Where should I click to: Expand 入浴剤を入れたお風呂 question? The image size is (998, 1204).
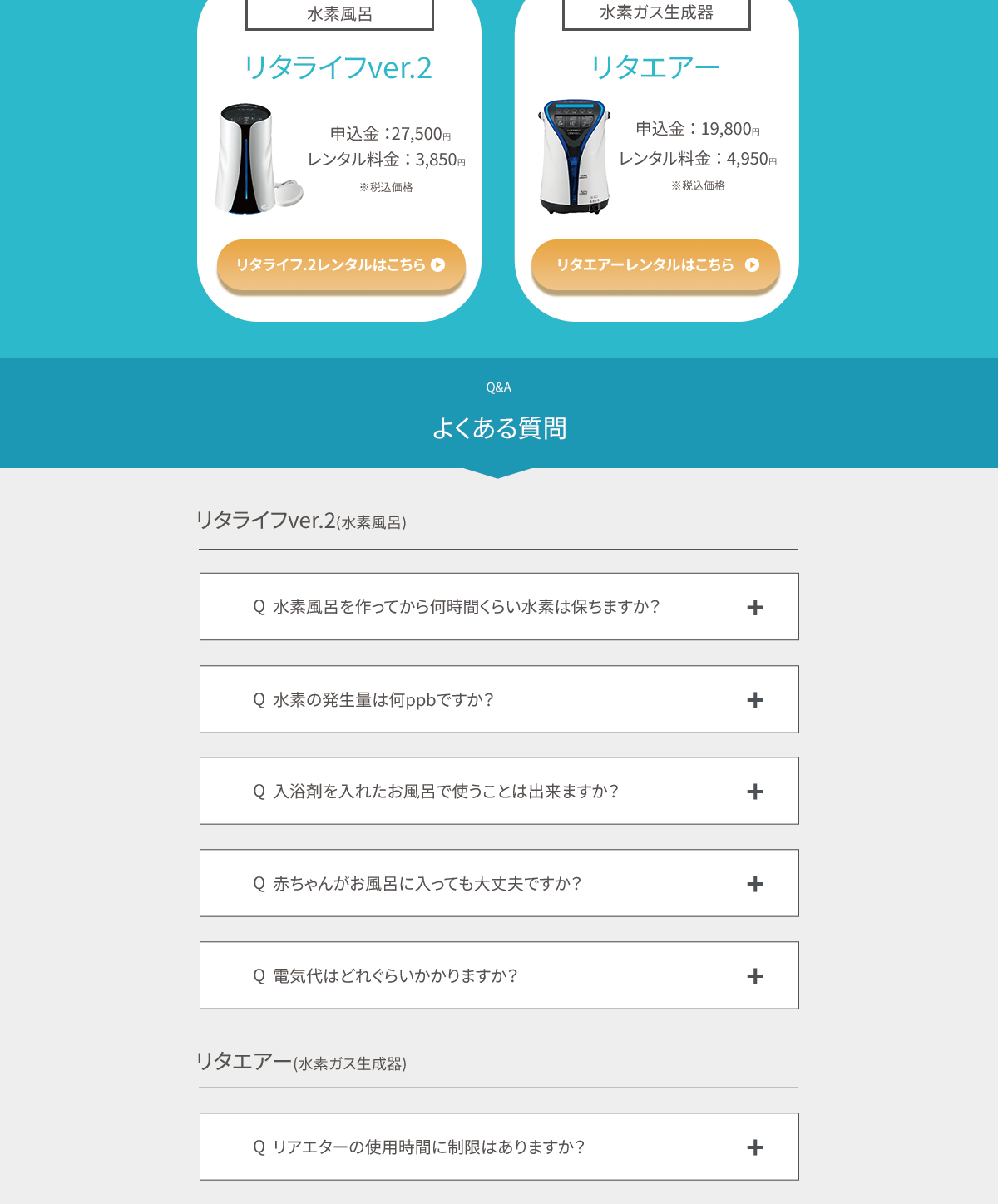pyautogui.click(x=499, y=791)
